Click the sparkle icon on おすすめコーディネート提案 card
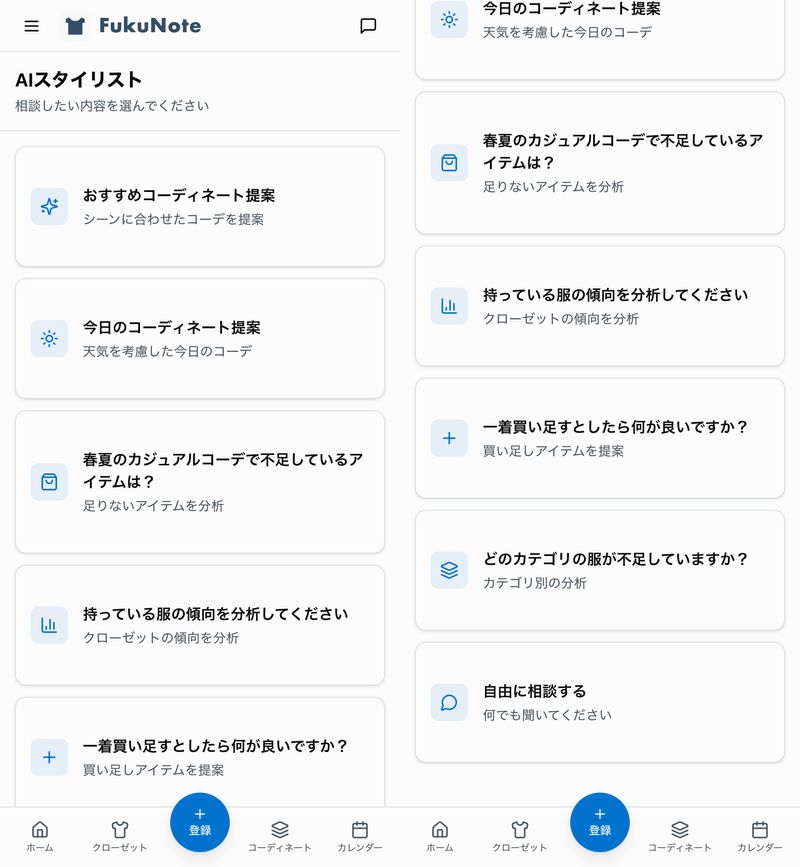 (49, 207)
